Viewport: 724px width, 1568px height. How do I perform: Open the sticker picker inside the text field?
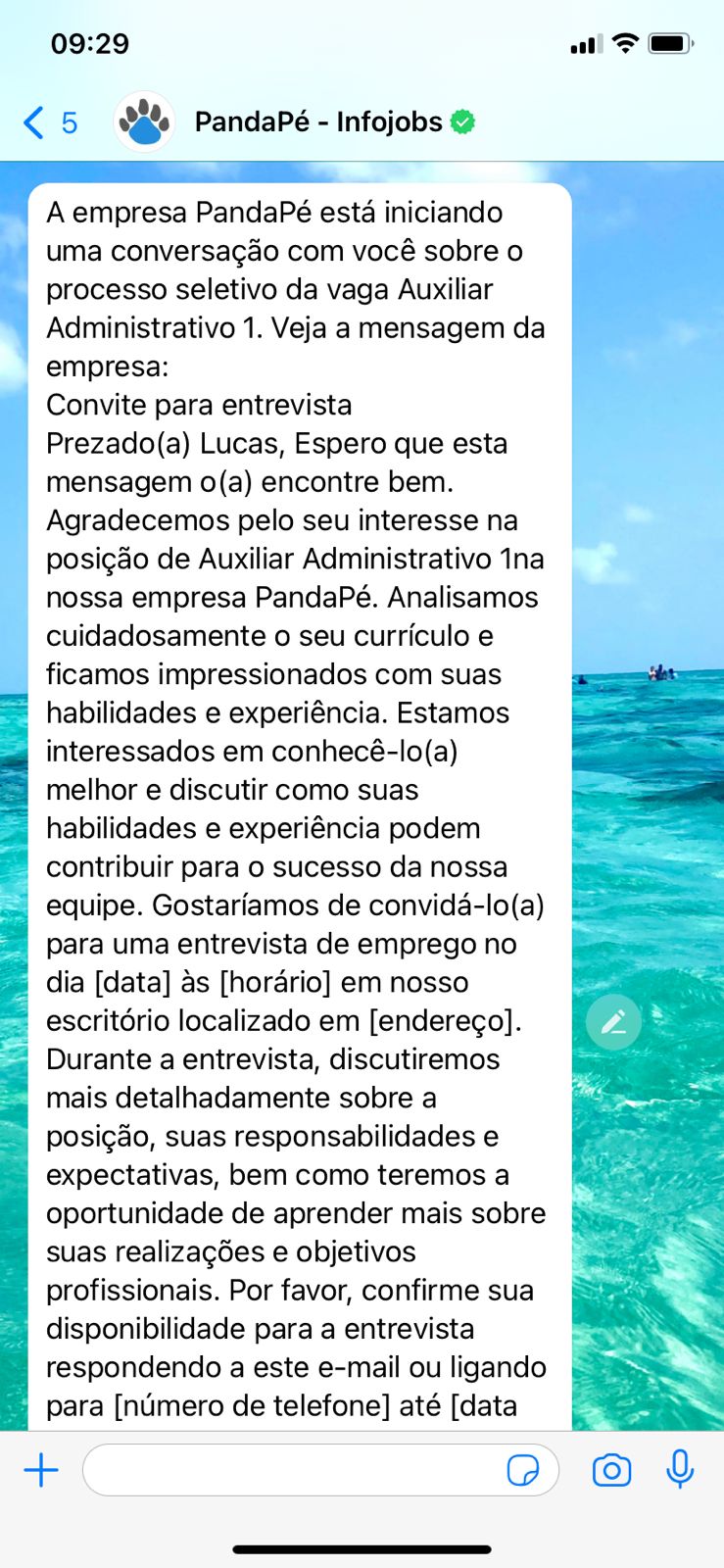[528, 1470]
